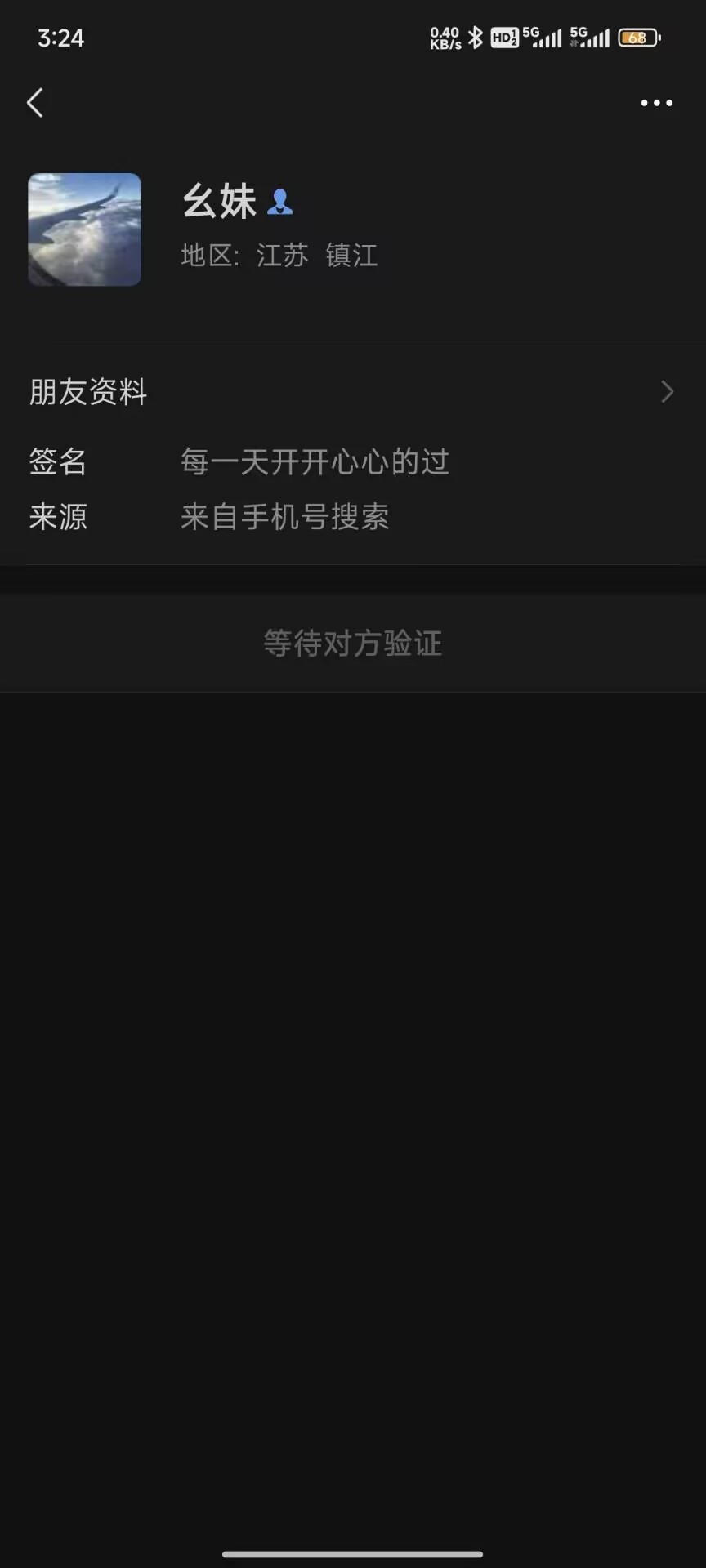Open the 朋友资料 row
The image size is (706, 1568).
pos(351,392)
